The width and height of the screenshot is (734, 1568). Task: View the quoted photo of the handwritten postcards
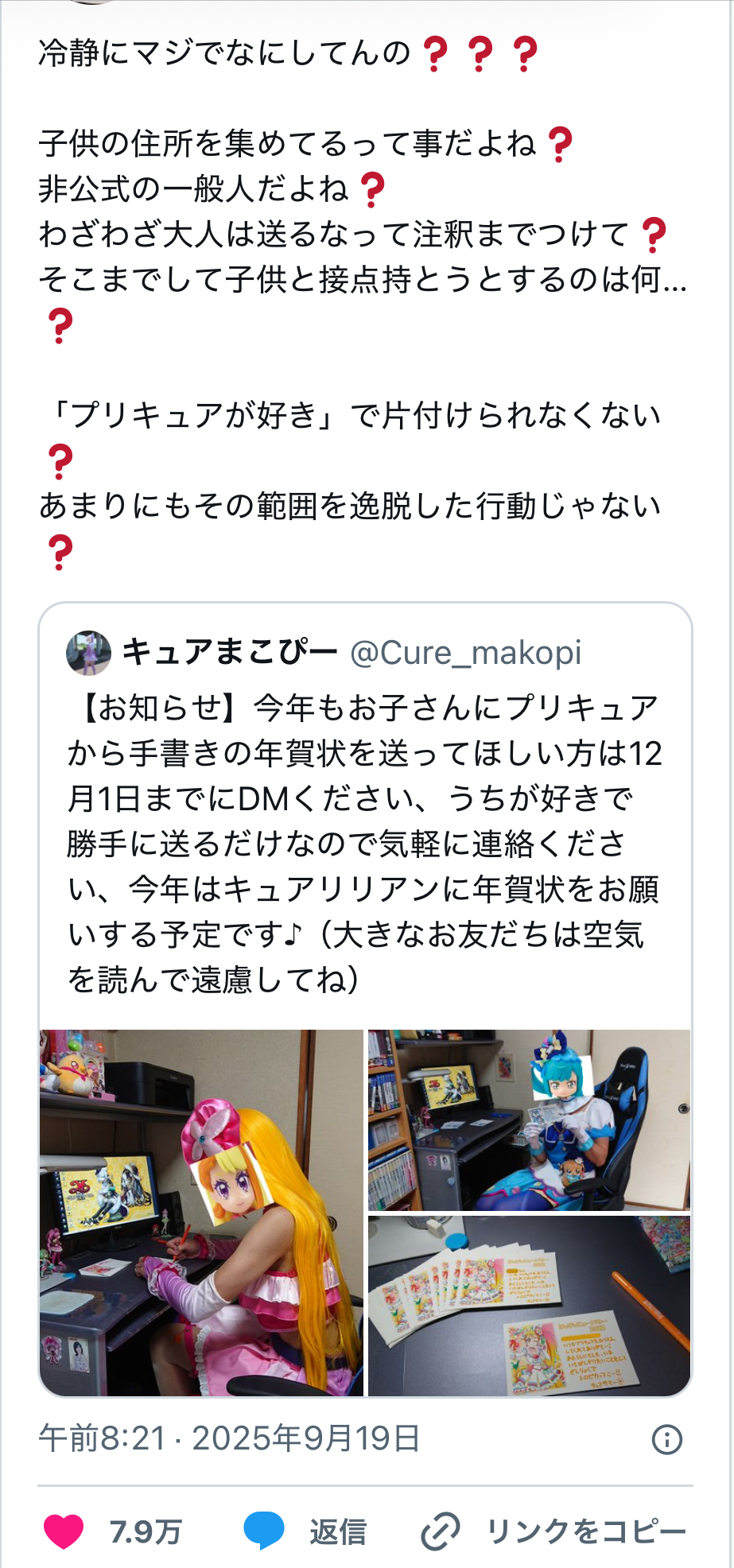(x=529, y=1306)
